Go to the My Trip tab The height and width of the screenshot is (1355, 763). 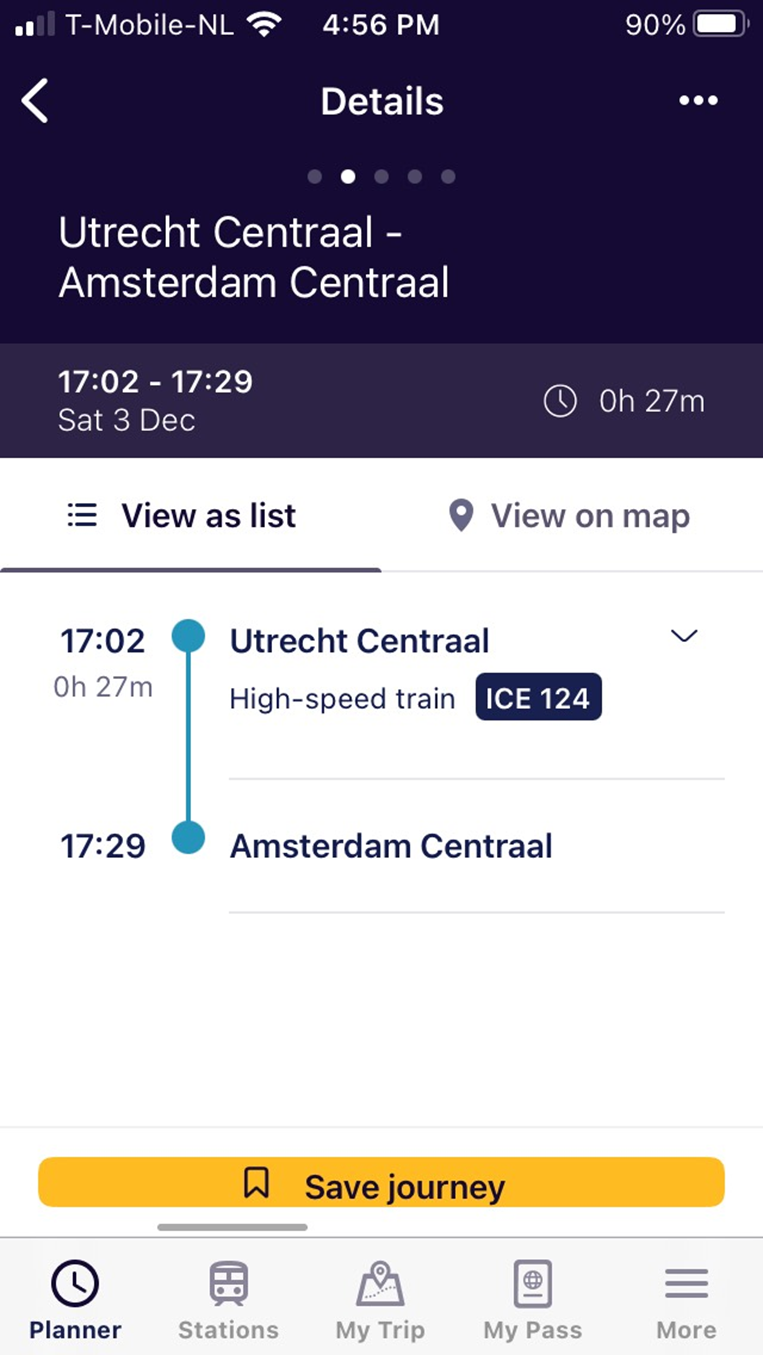(x=380, y=1300)
